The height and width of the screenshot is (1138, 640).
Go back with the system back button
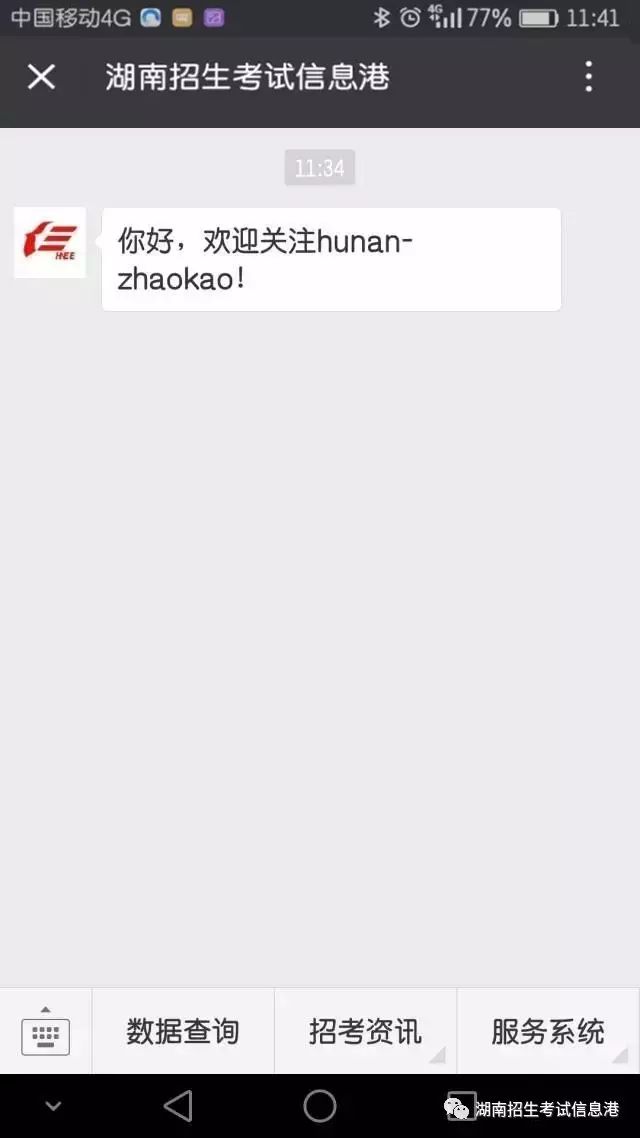(x=178, y=1106)
